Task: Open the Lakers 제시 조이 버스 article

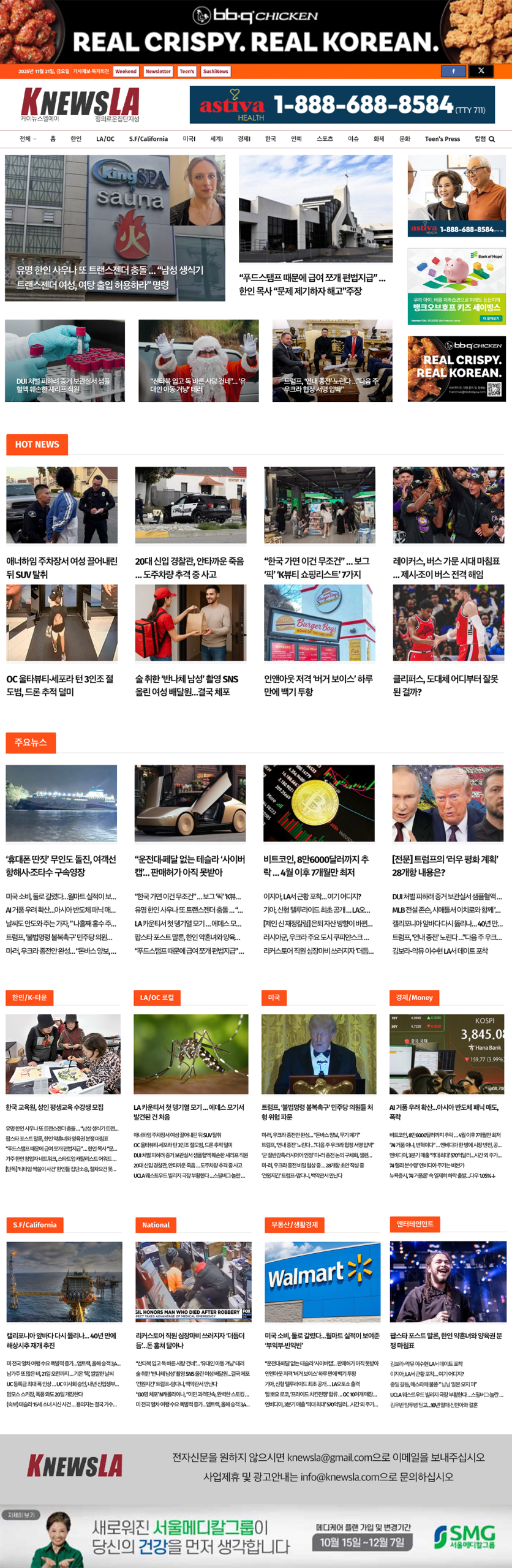Action: (x=446, y=567)
